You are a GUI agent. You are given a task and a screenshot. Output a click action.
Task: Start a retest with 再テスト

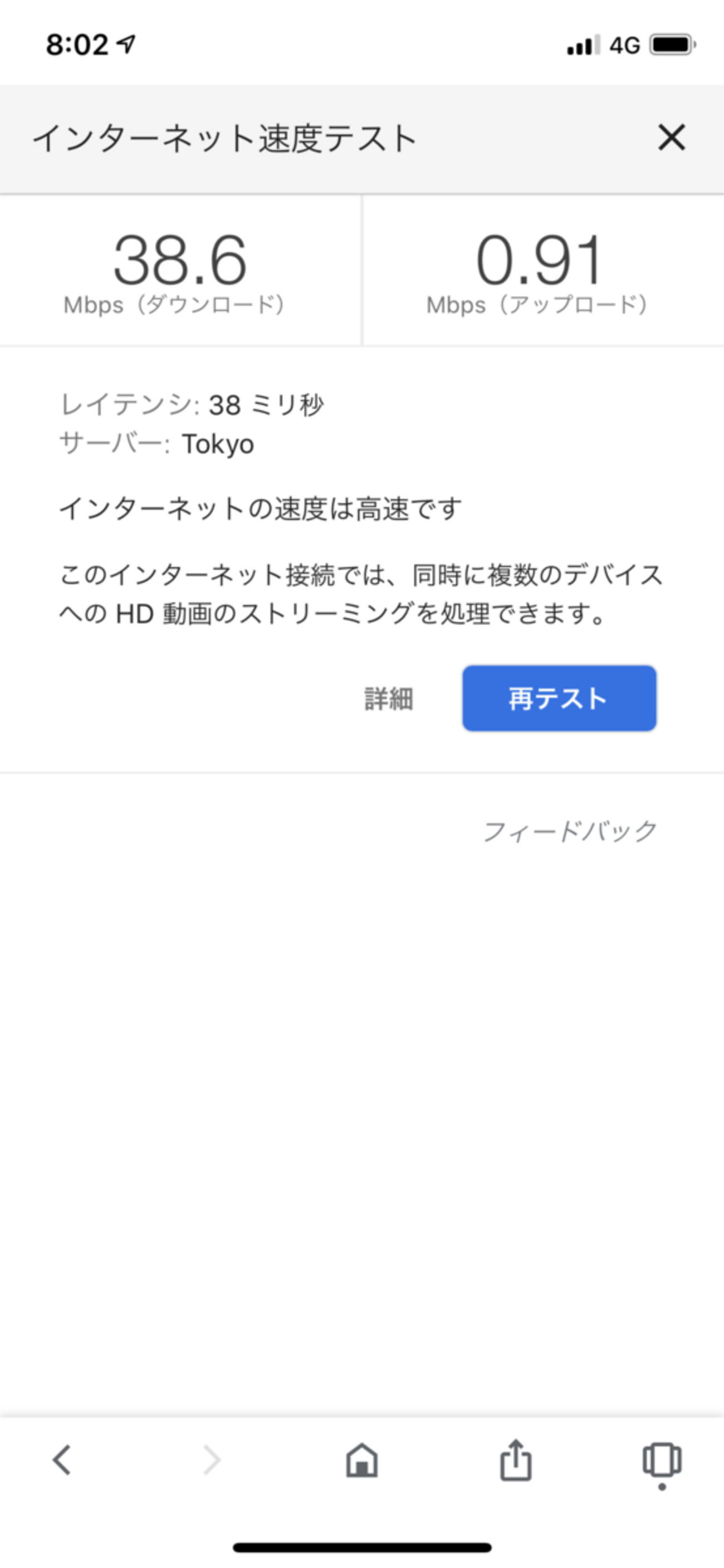(x=559, y=699)
